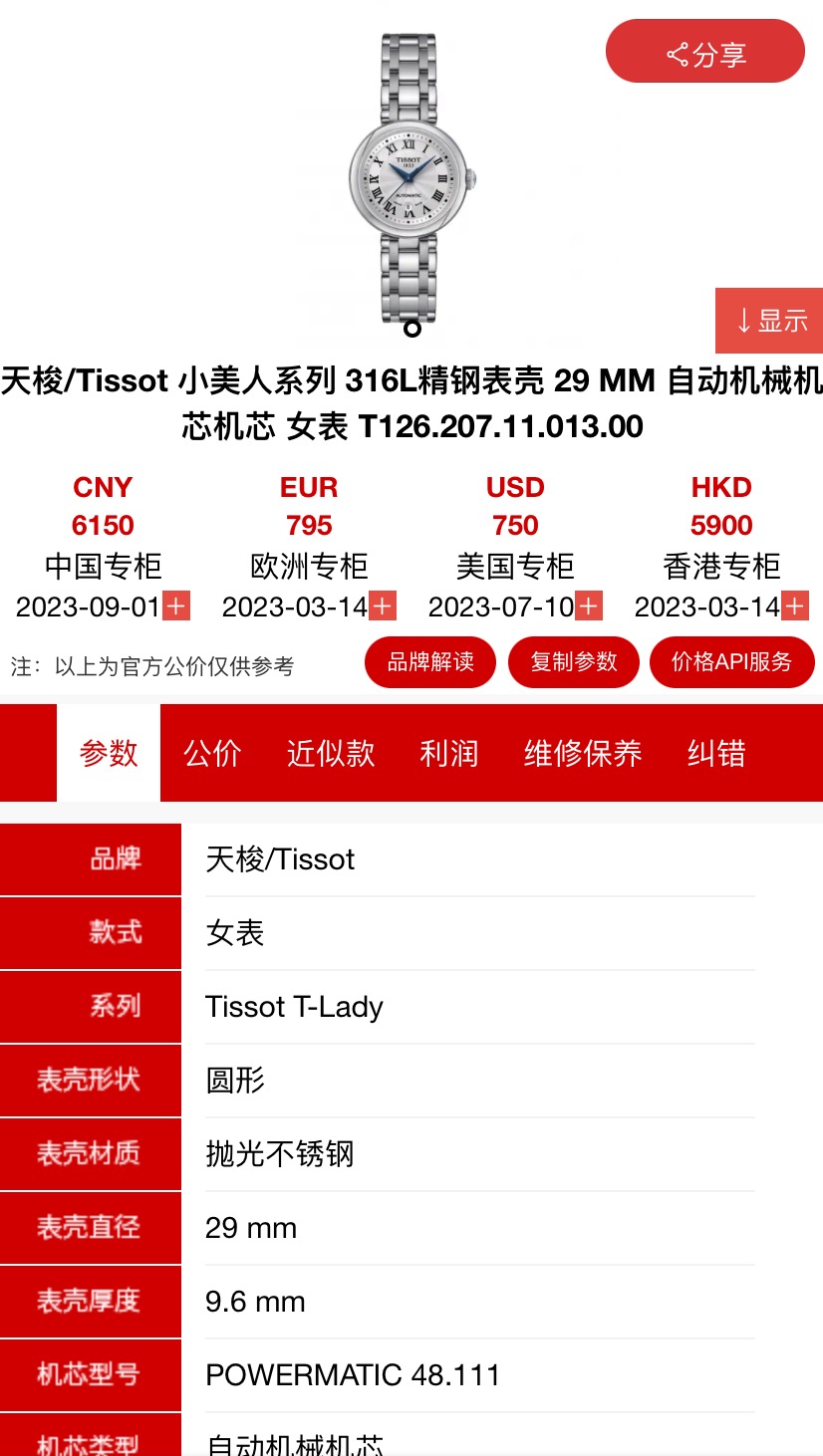Expand the plus next to HKD date
Image resolution: width=823 pixels, height=1456 pixels.
[795, 607]
